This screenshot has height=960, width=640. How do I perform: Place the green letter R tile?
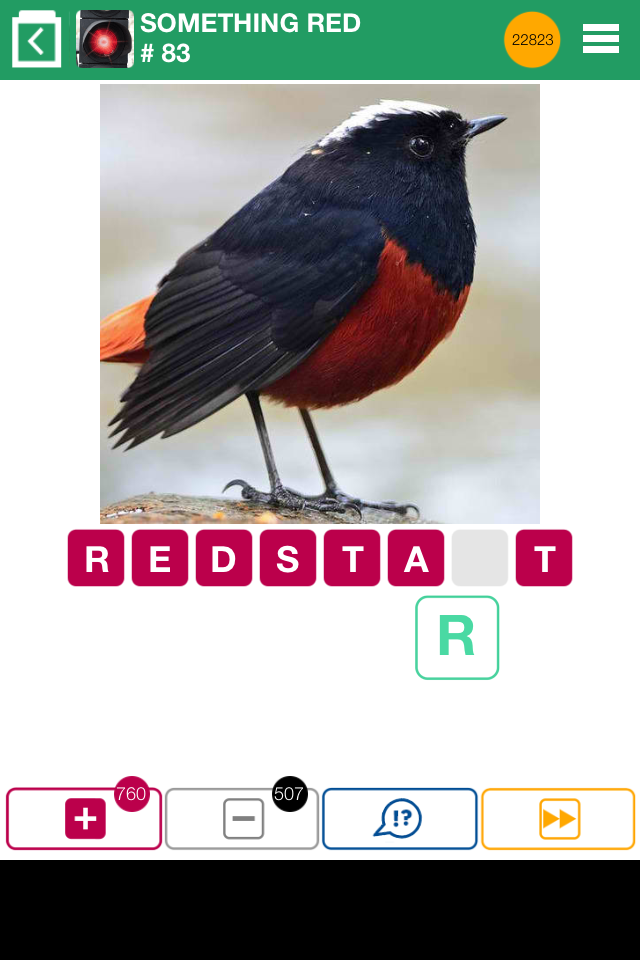click(457, 638)
